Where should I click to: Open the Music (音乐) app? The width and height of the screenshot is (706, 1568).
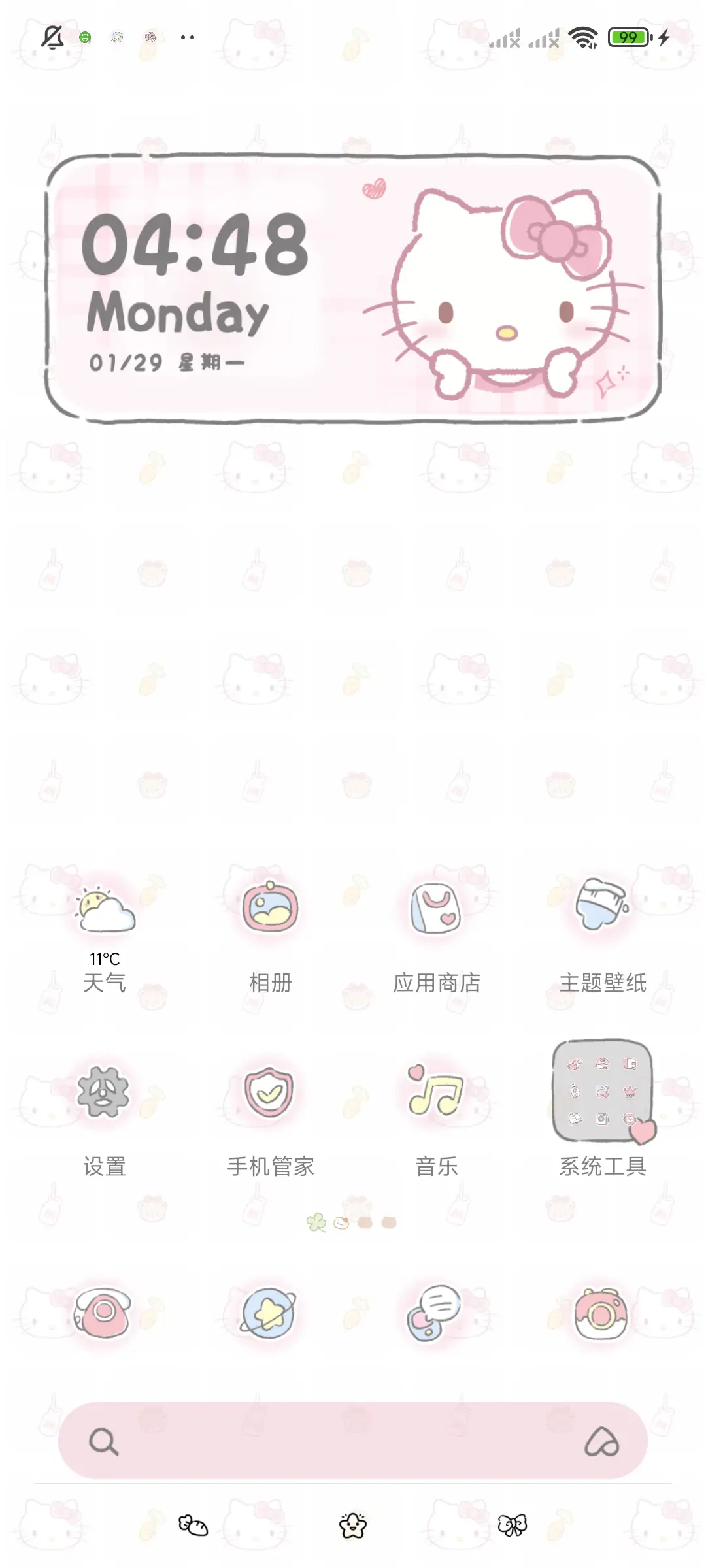[434, 1094]
